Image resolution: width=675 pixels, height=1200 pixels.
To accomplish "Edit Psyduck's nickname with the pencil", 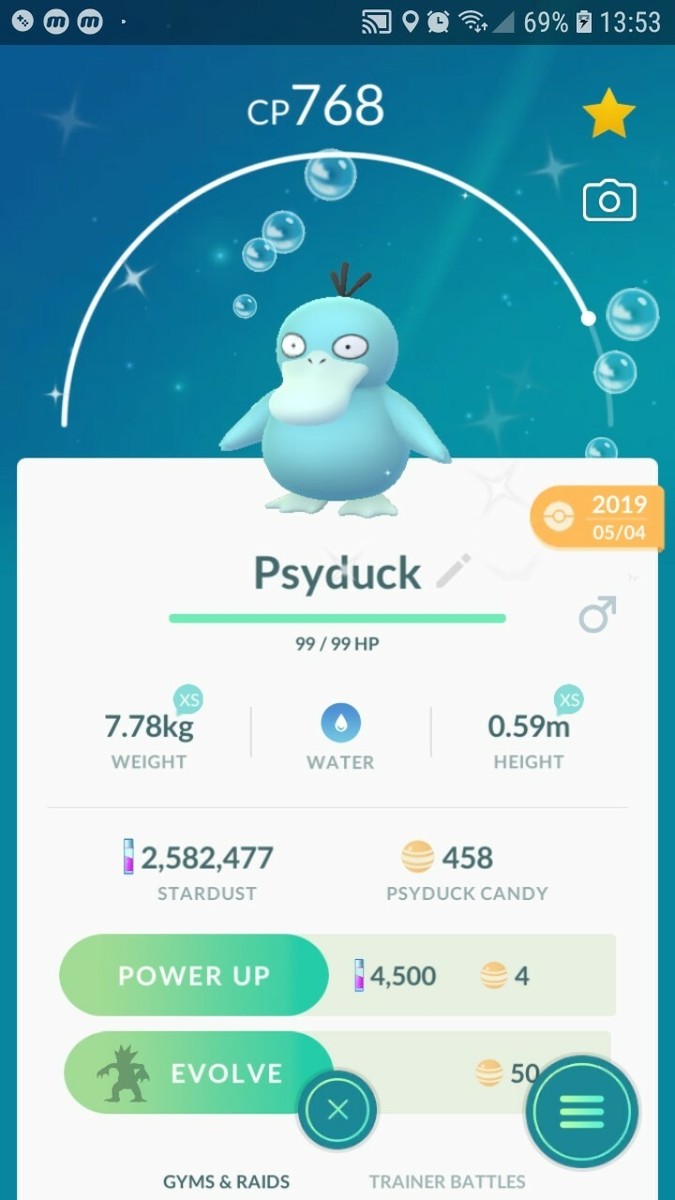I will (x=453, y=573).
